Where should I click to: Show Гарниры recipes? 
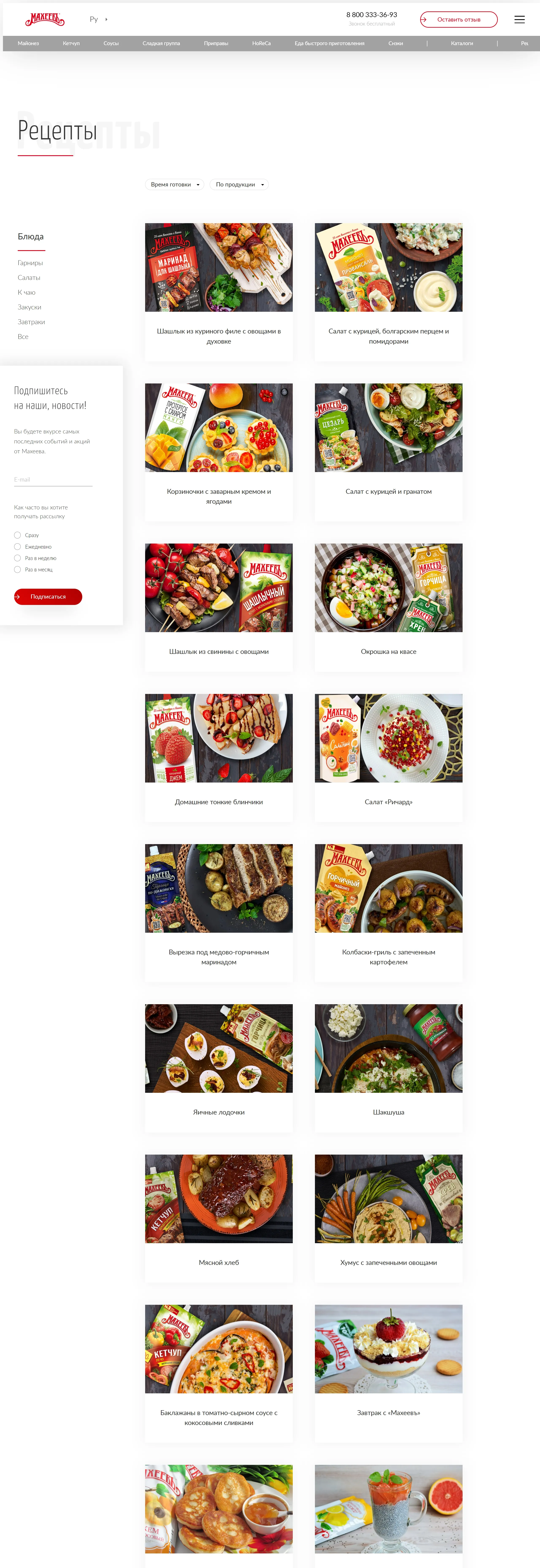[30, 263]
